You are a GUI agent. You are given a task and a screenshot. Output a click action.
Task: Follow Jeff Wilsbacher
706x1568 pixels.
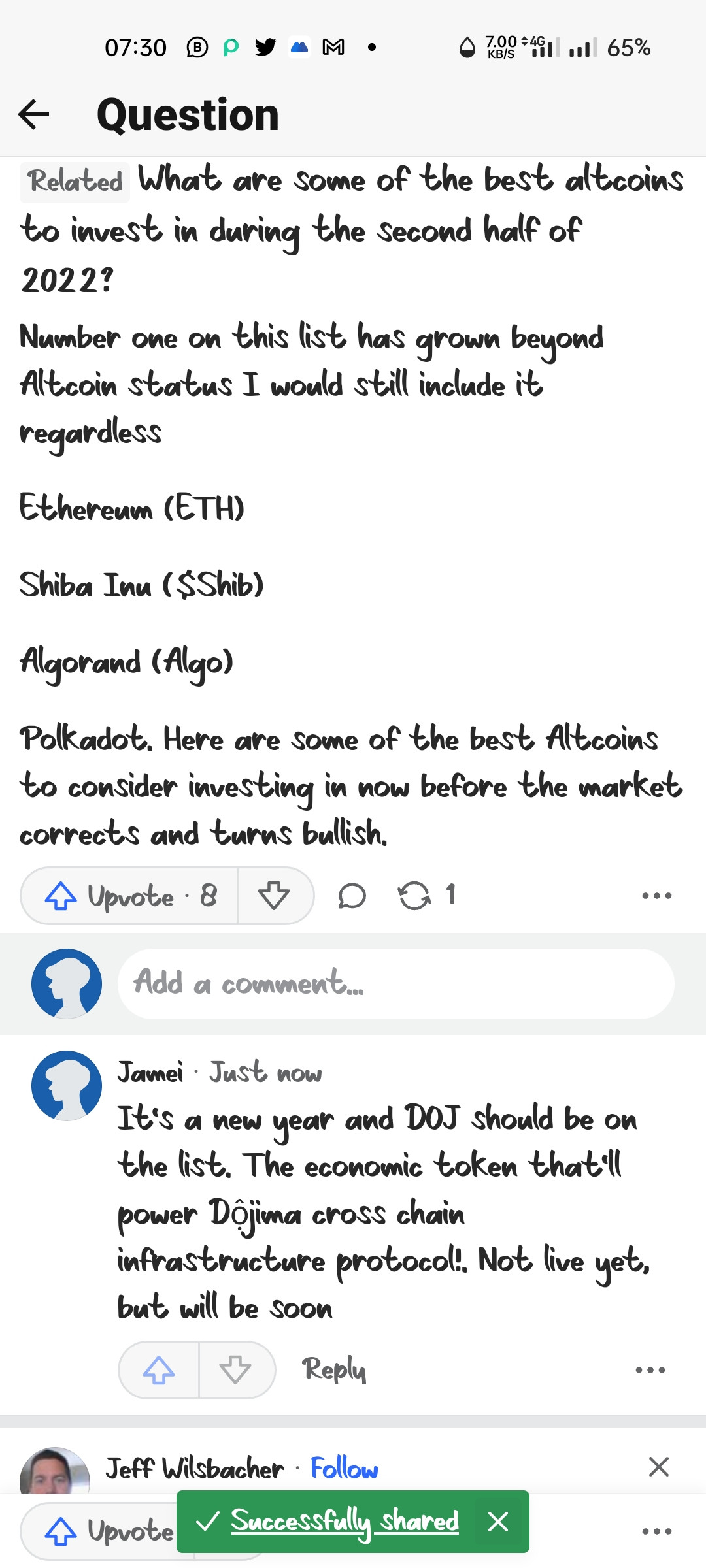coord(344,1469)
